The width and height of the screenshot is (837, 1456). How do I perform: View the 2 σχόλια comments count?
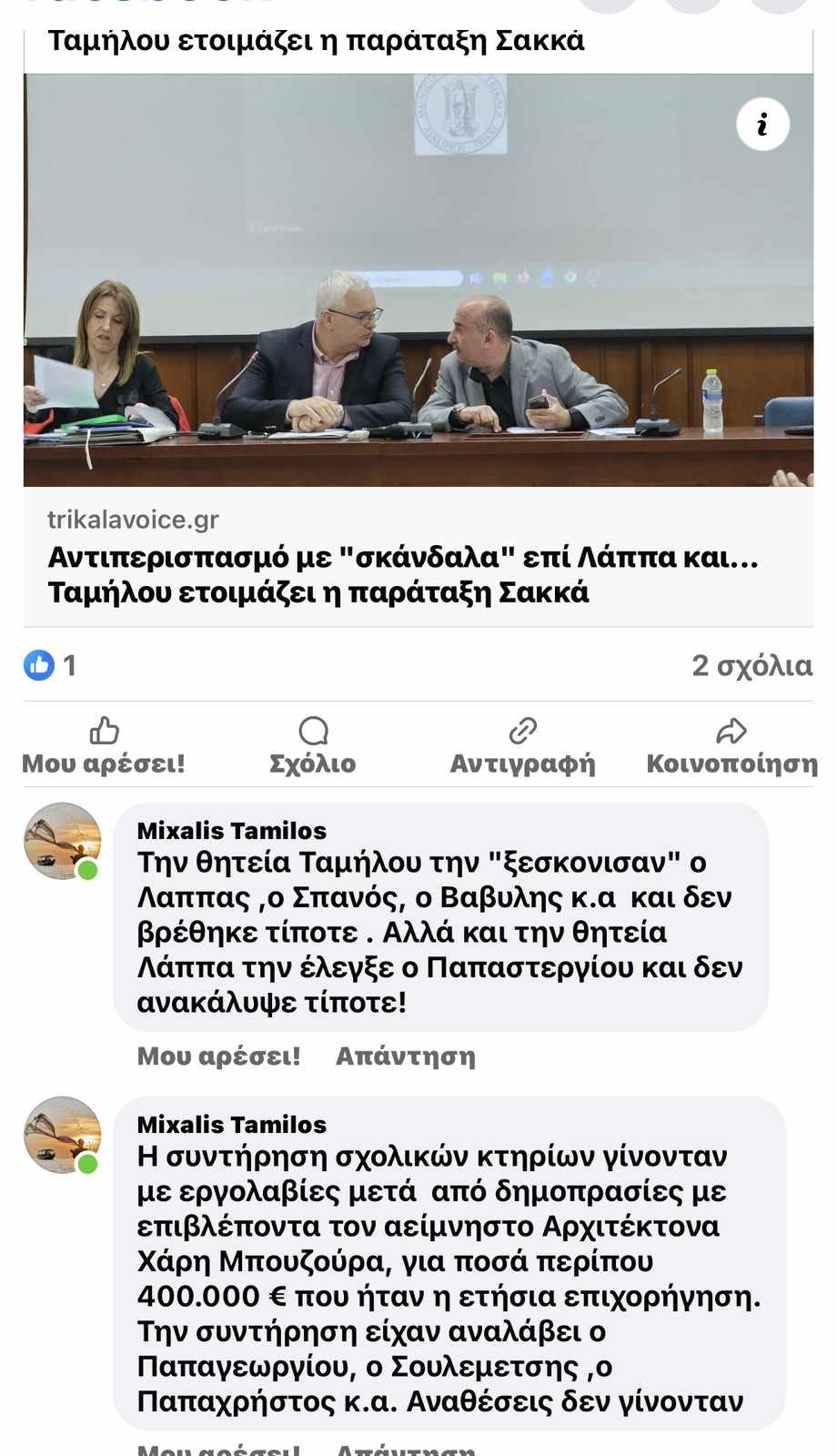coord(751,665)
